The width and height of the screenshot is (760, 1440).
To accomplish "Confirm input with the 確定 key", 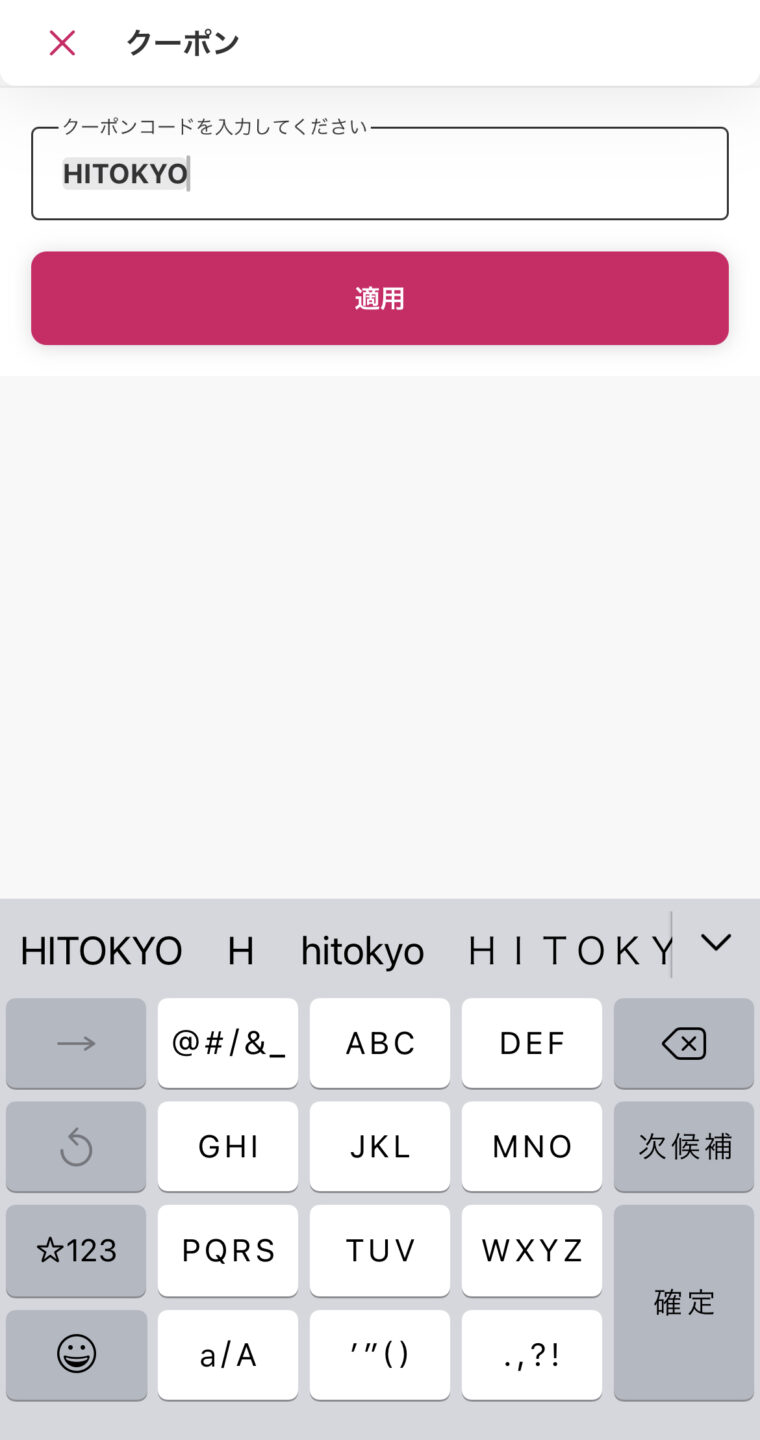I will point(683,1302).
